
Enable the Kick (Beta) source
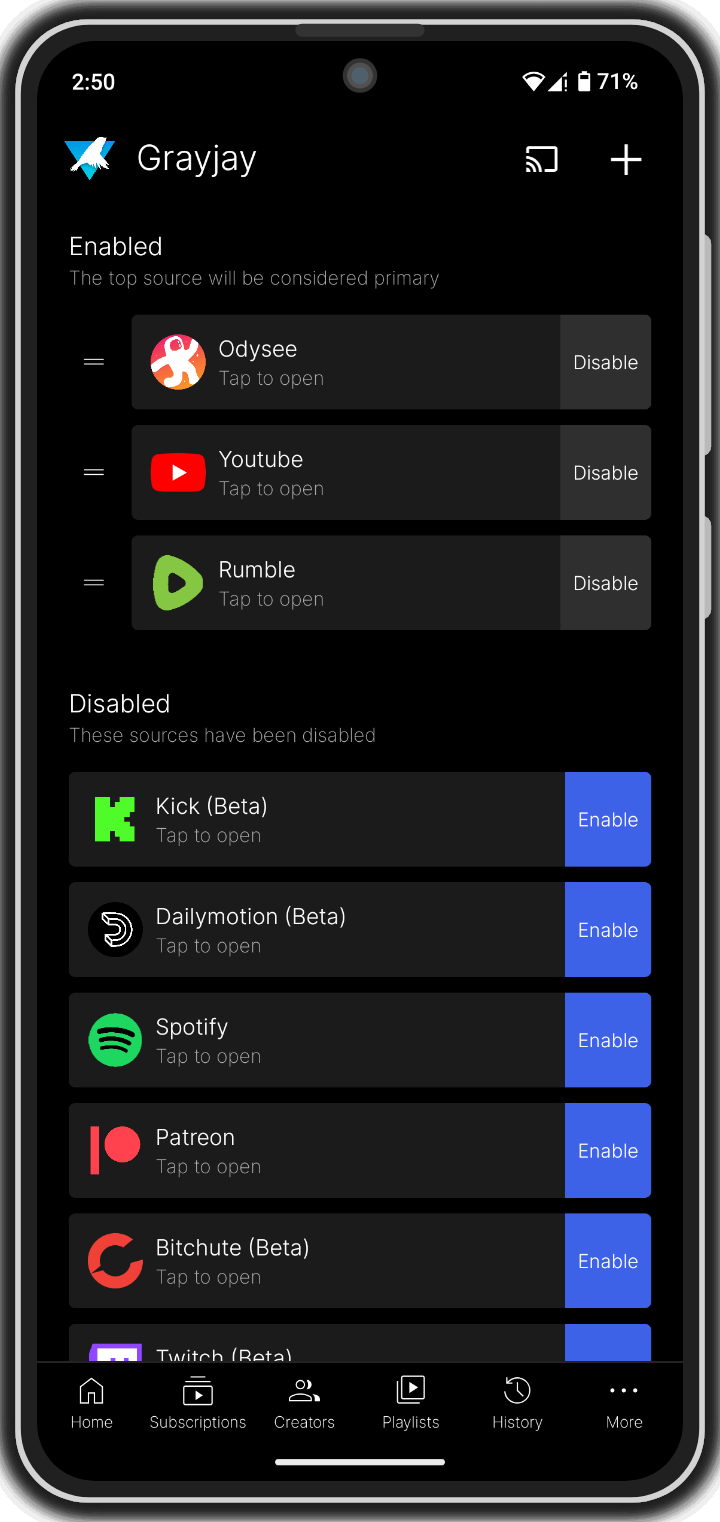click(607, 819)
